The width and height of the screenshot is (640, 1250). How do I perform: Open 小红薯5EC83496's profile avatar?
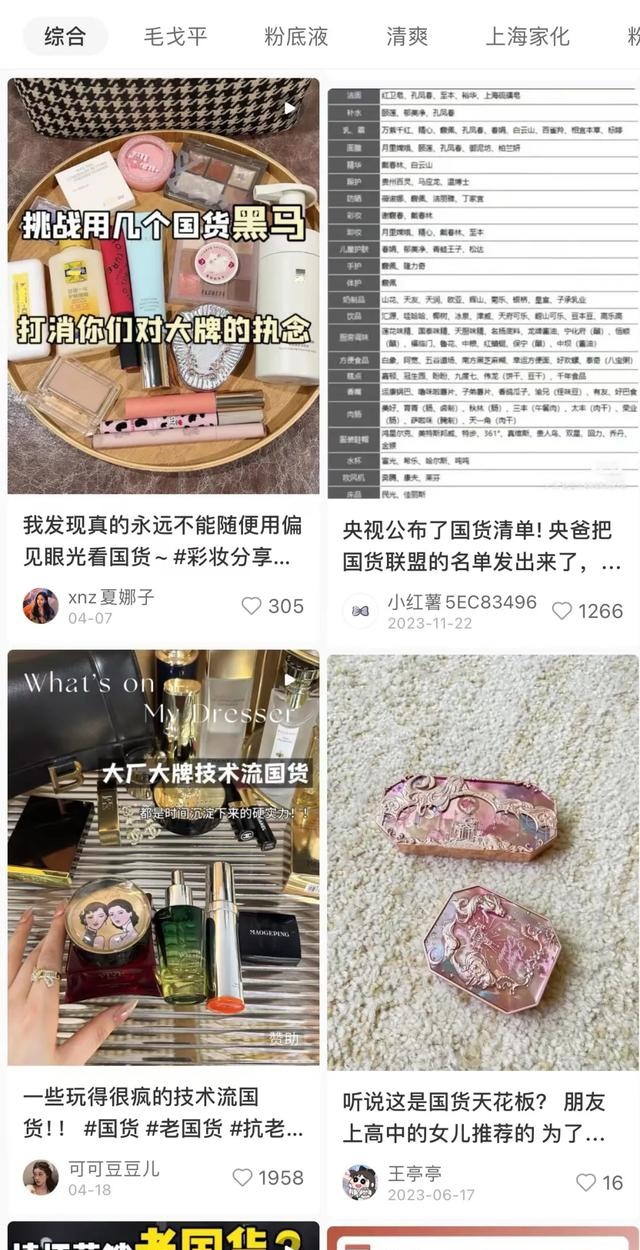click(360, 610)
